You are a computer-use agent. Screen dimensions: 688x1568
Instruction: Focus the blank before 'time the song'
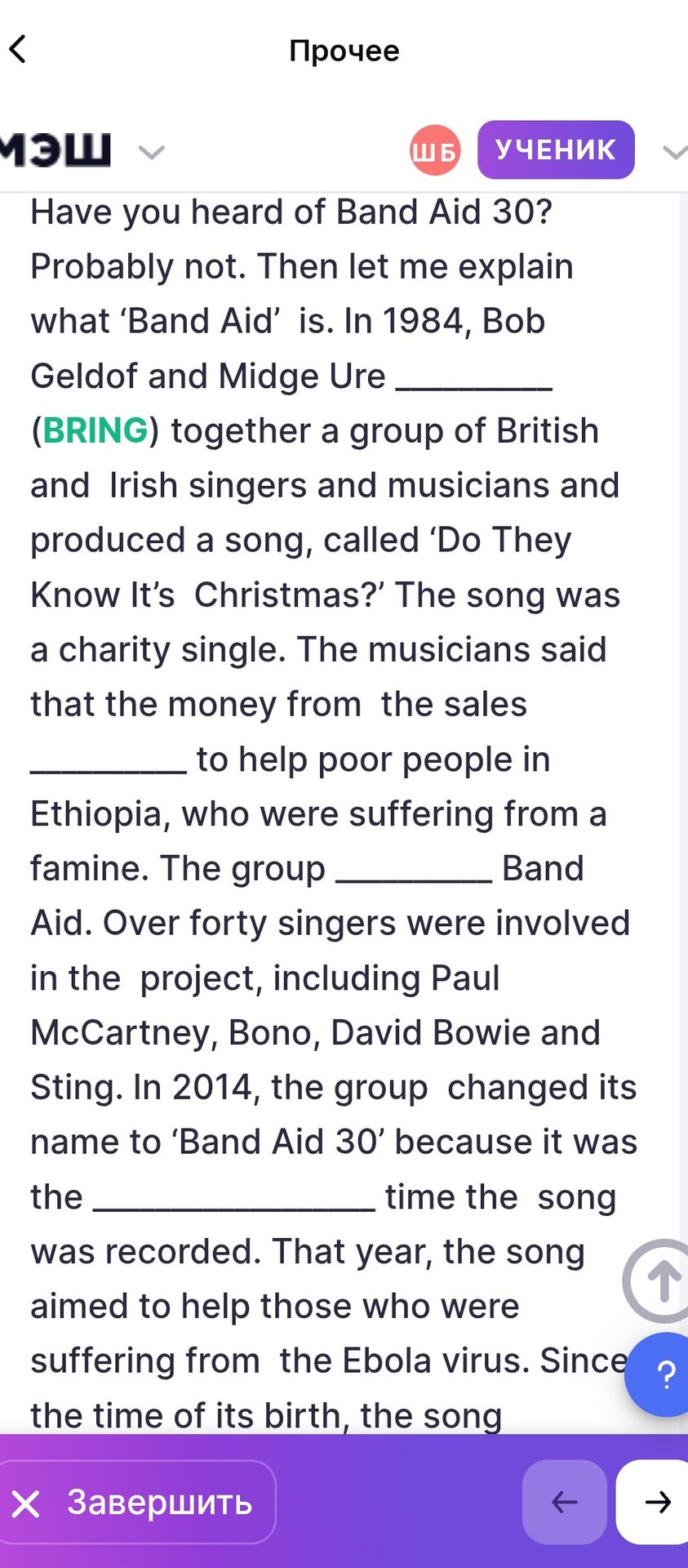pyautogui.click(x=234, y=1198)
